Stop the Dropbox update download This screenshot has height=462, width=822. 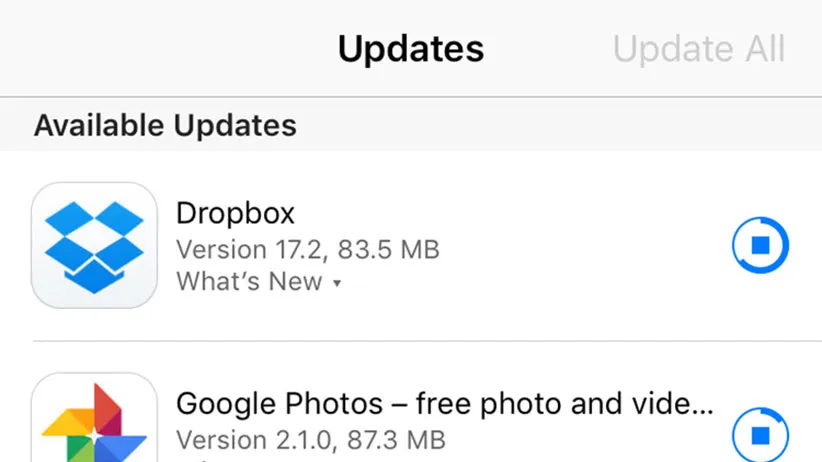click(760, 245)
